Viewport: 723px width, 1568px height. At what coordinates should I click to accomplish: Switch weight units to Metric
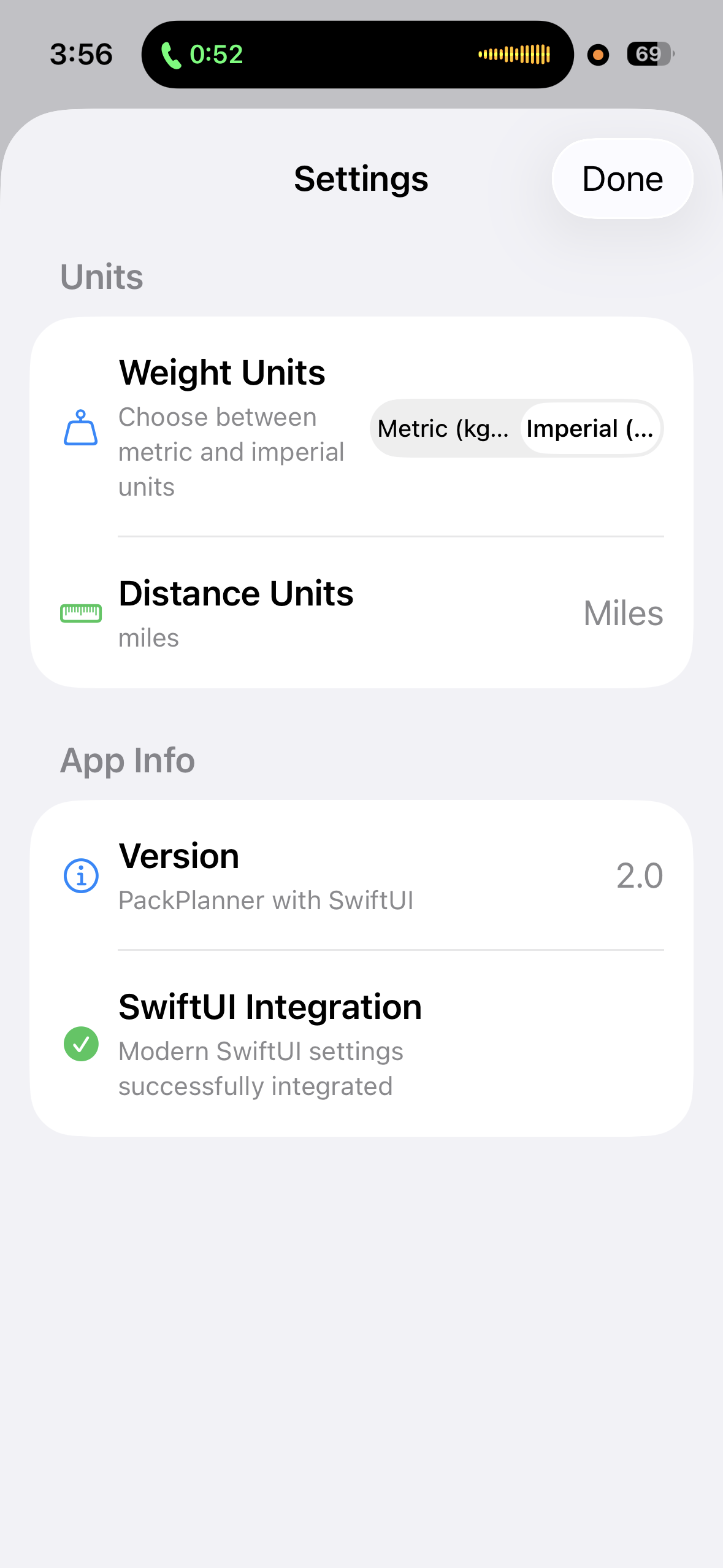click(444, 429)
